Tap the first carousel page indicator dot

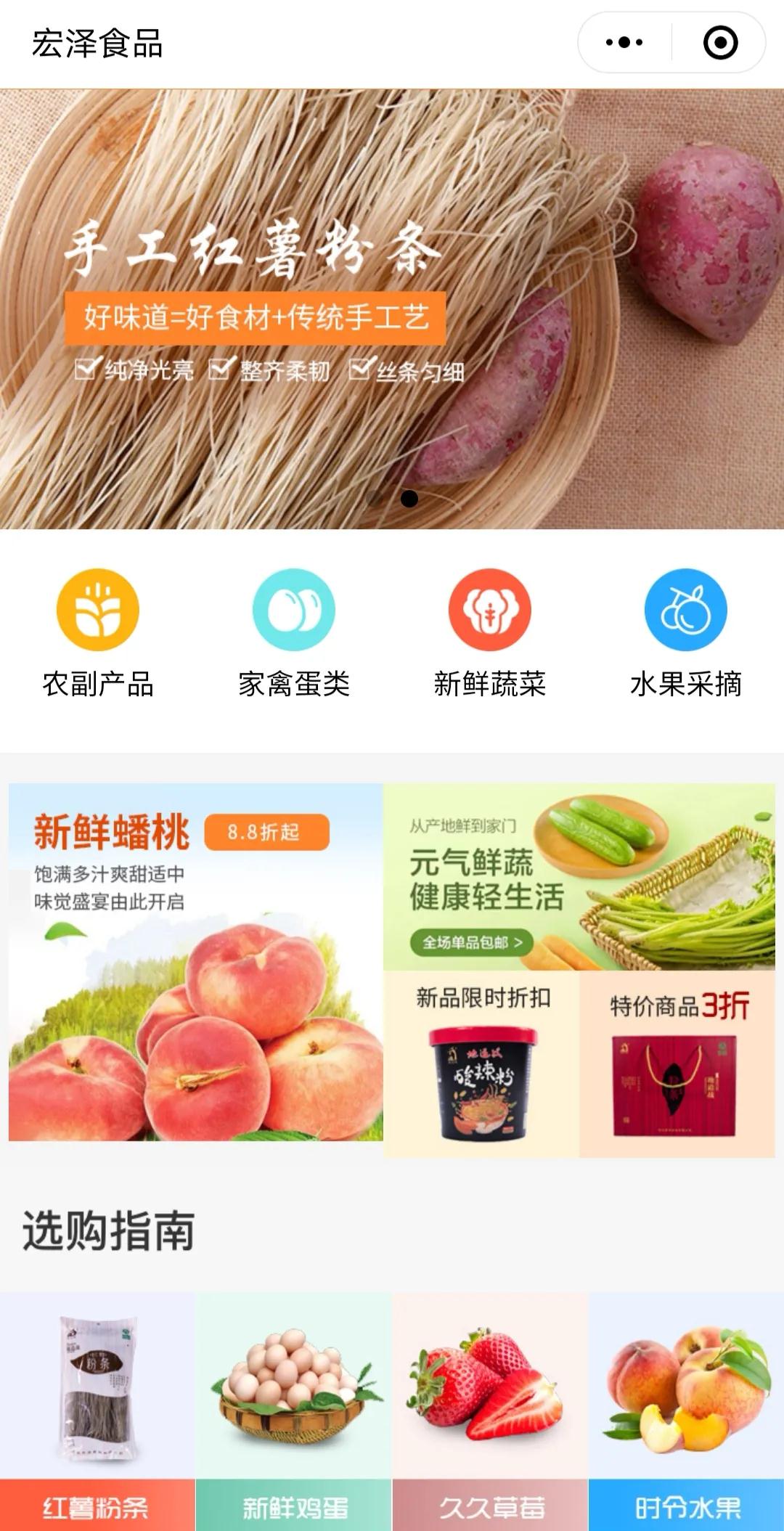(375, 499)
